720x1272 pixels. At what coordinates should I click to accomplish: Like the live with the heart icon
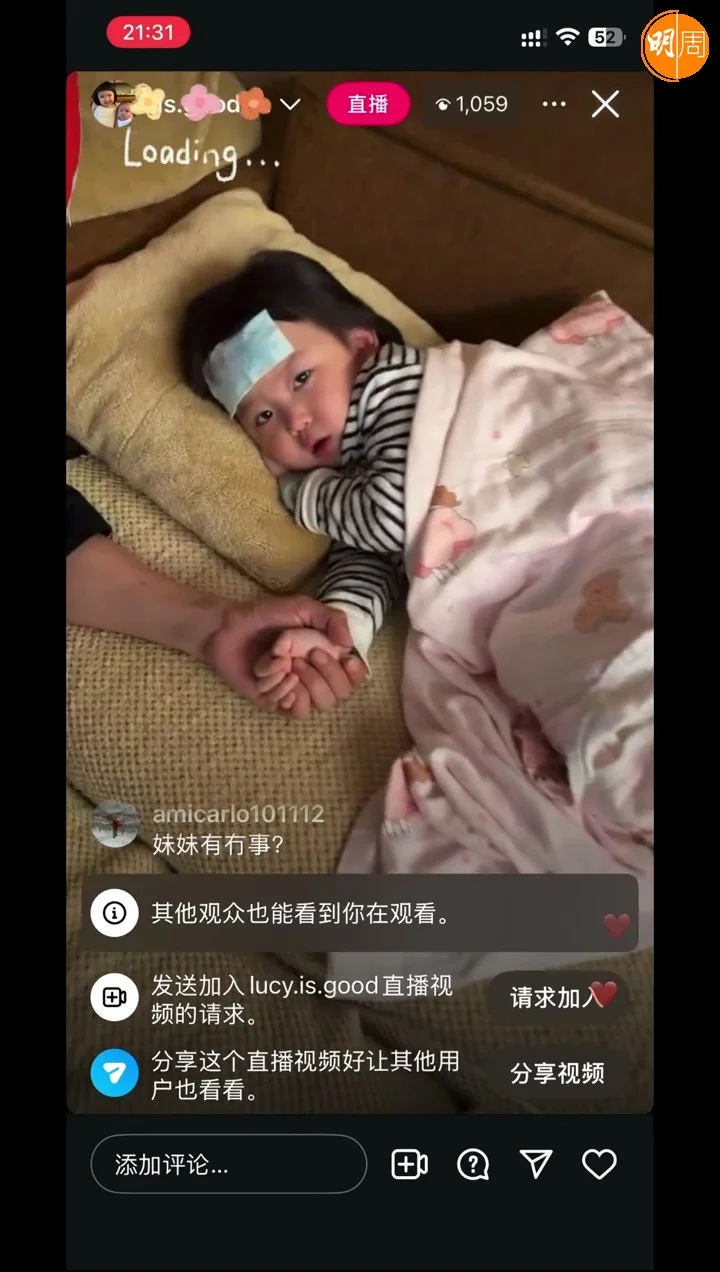(x=599, y=1164)
